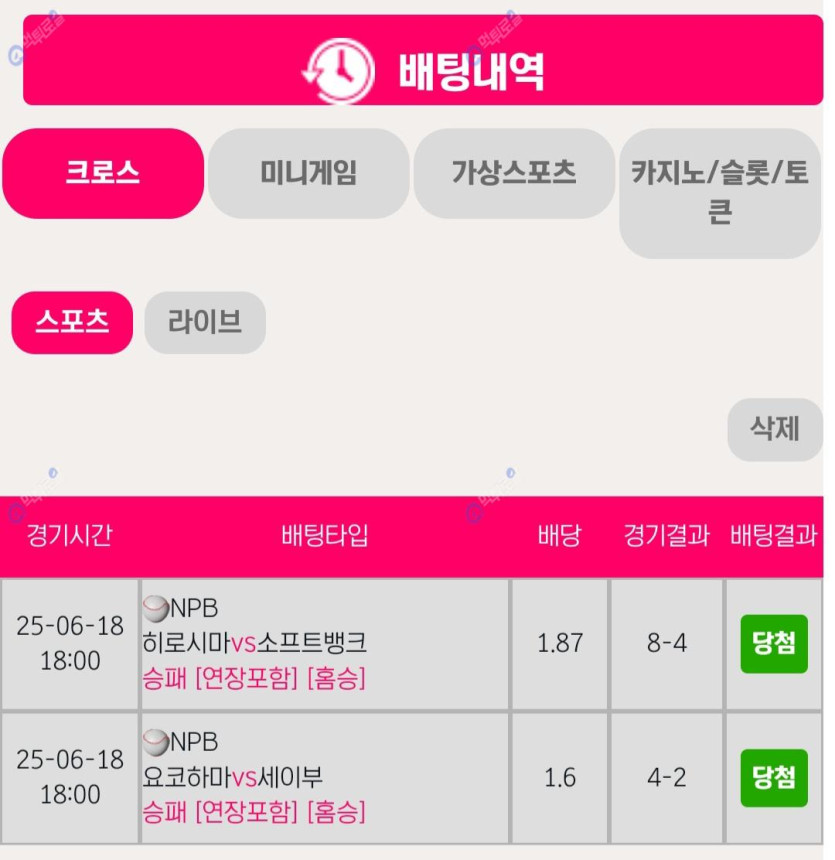Switch to the 크로스 tab
This screenshot has width=835, height=860.
click(103, 173)
